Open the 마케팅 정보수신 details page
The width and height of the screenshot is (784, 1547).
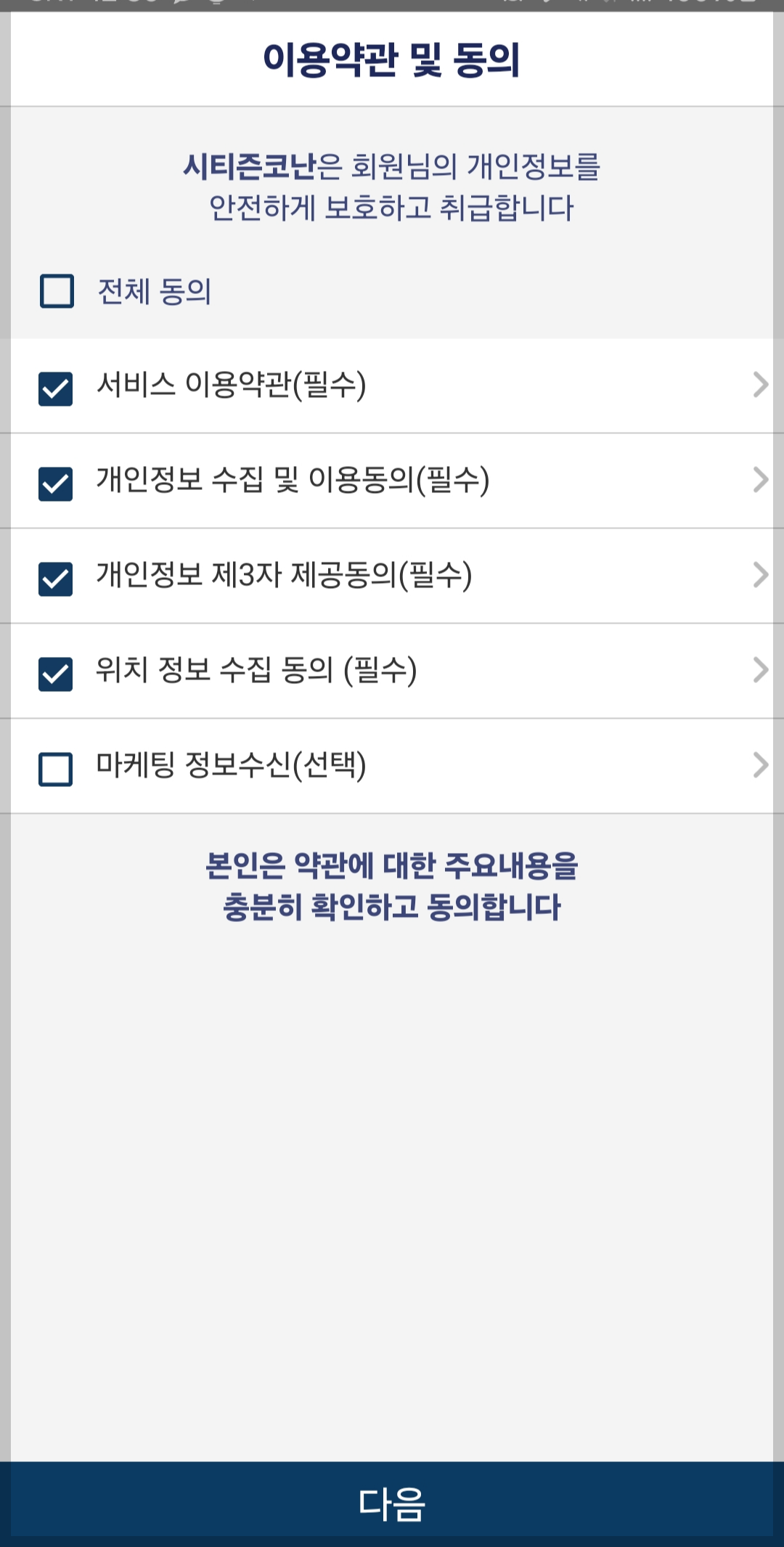759,764
